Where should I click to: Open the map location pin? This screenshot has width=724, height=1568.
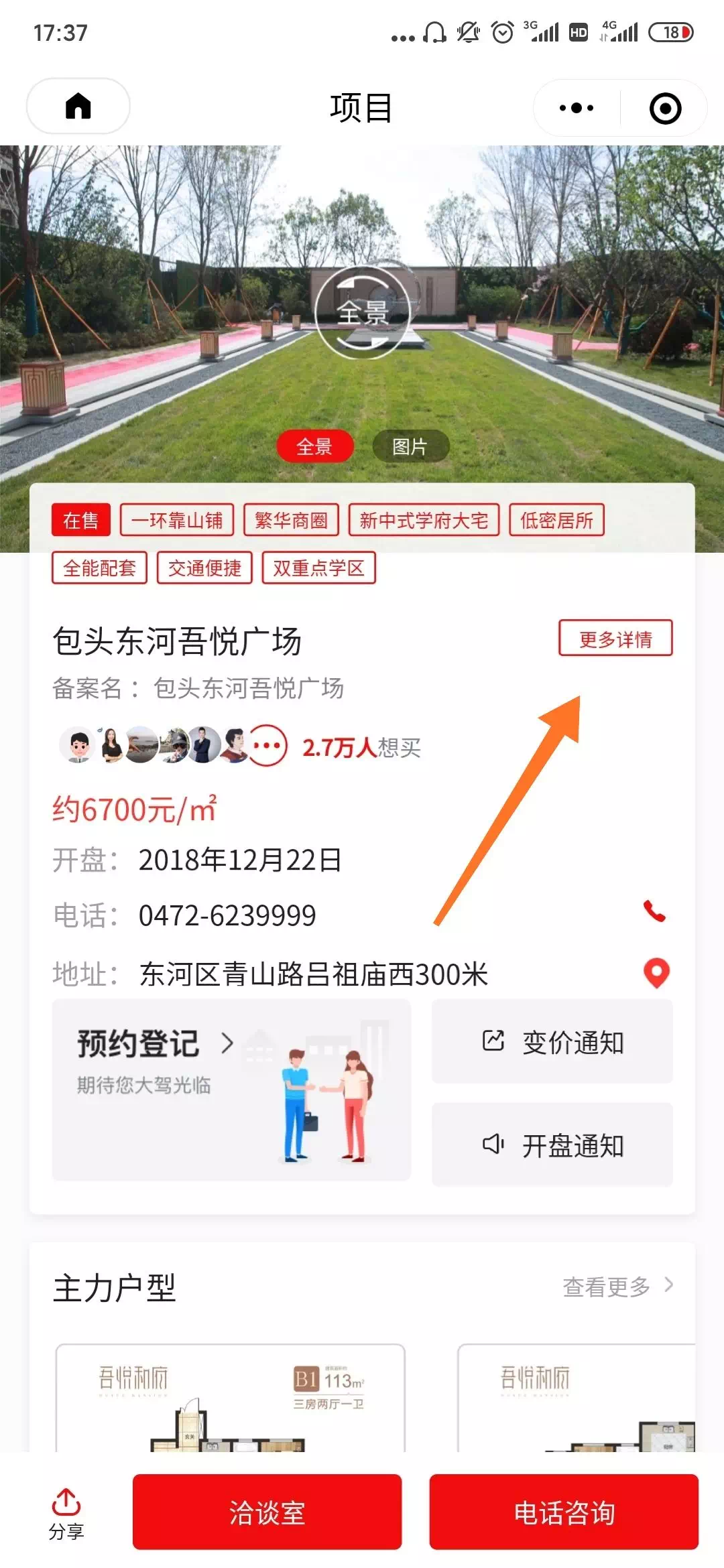pos(656,973)
